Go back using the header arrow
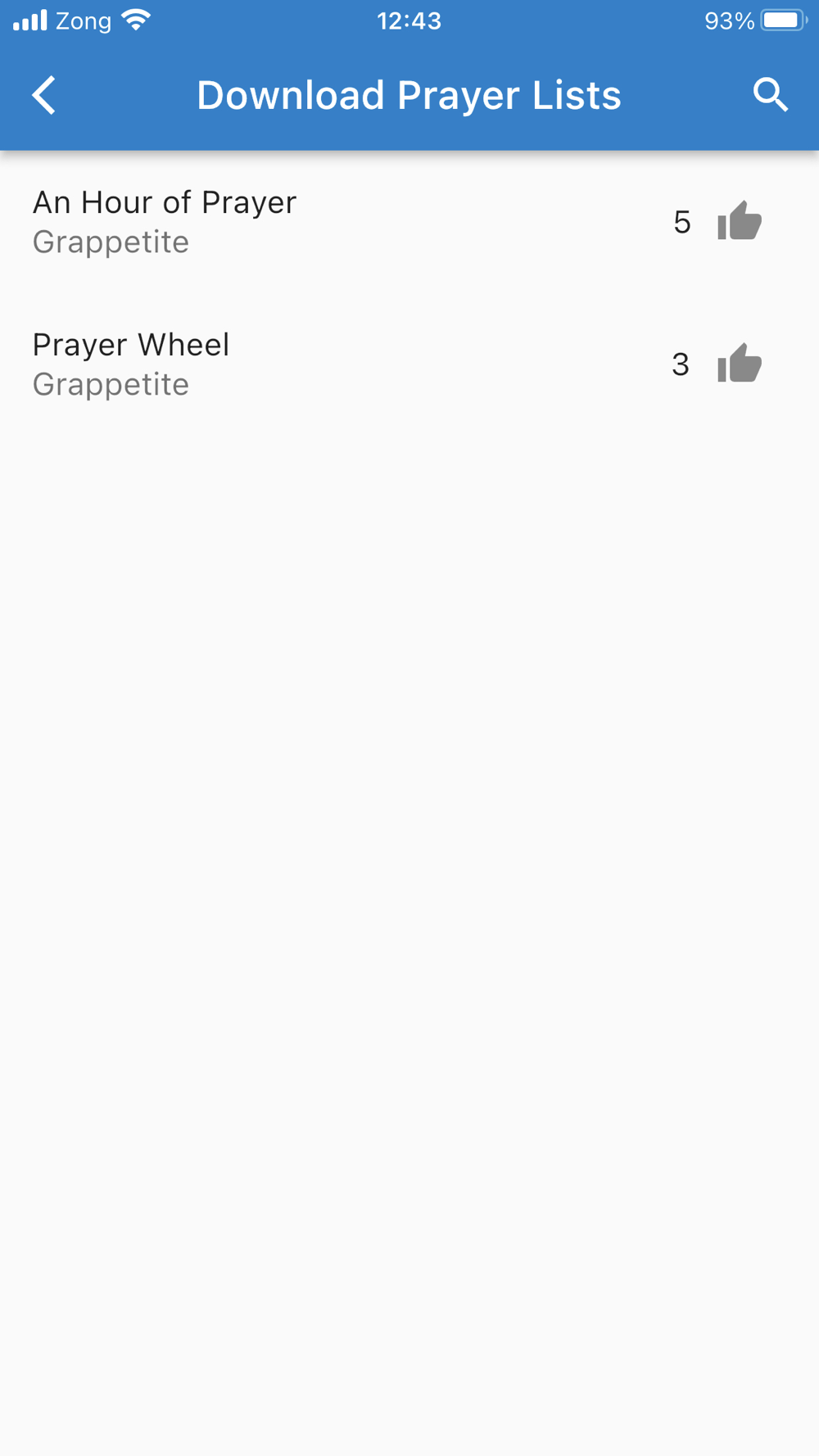 tap(44, 95)
